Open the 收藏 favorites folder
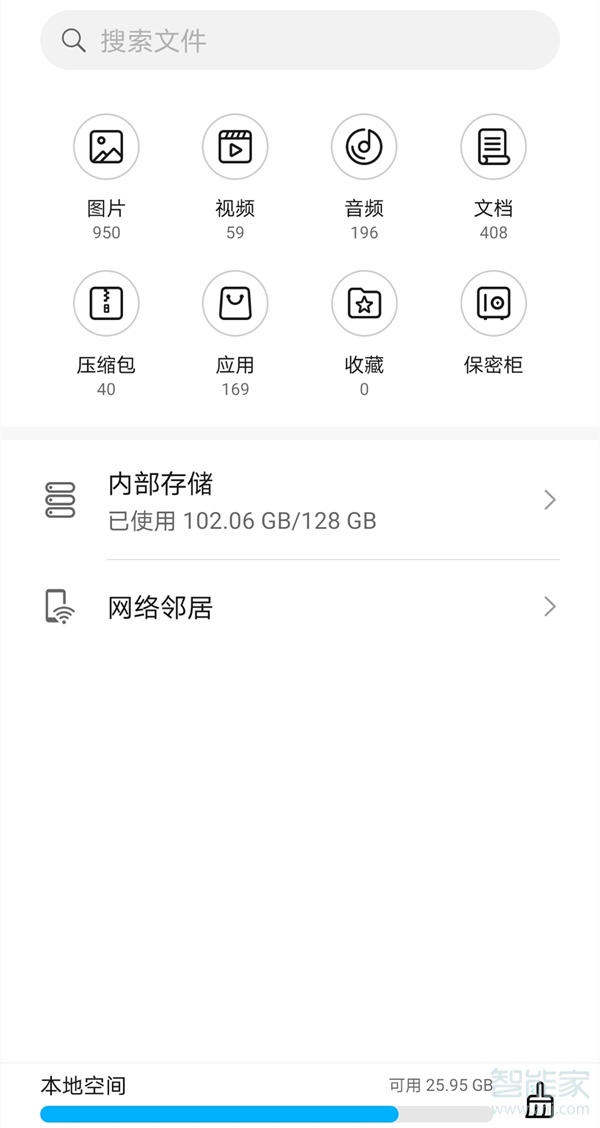The height and width of the screenshot is (1128, 600). [x=364, y=304]
